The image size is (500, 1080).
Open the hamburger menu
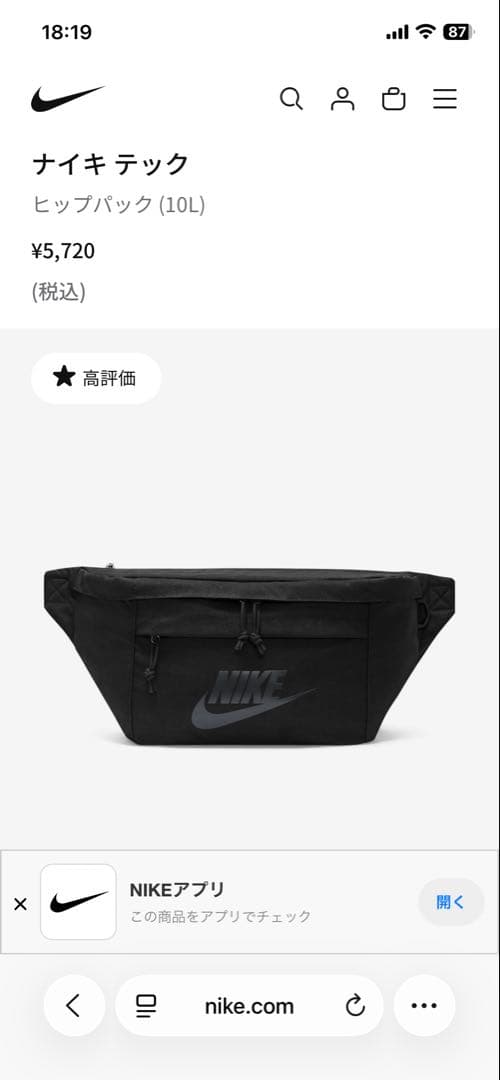(445, 99)
